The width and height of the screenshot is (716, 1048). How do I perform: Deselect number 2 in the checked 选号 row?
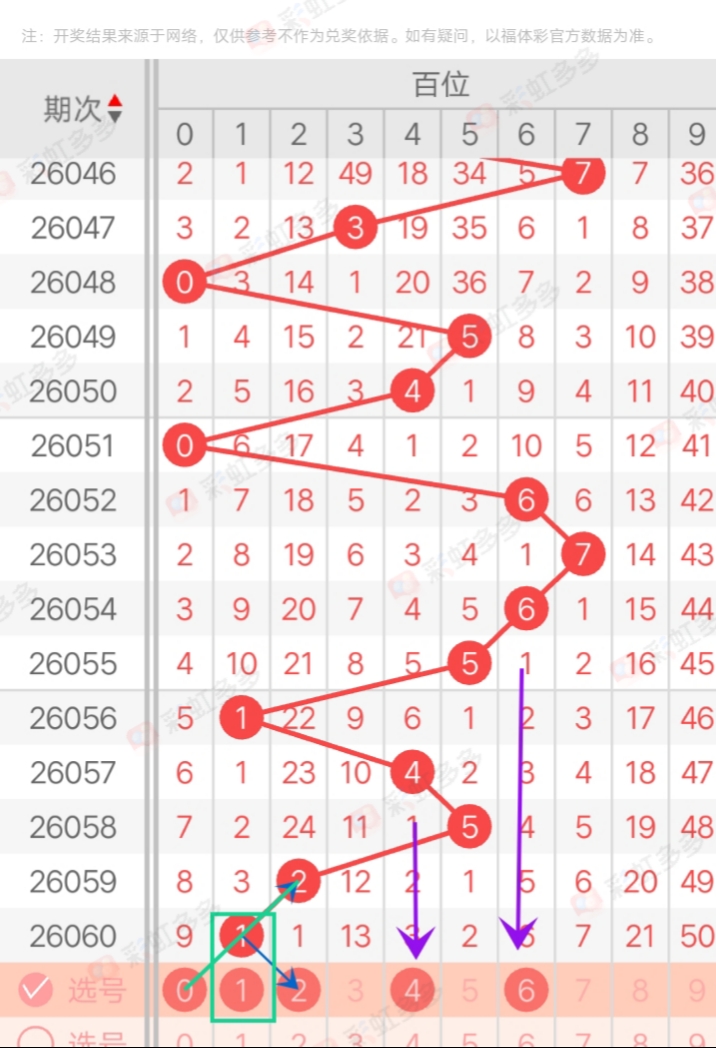298,991
